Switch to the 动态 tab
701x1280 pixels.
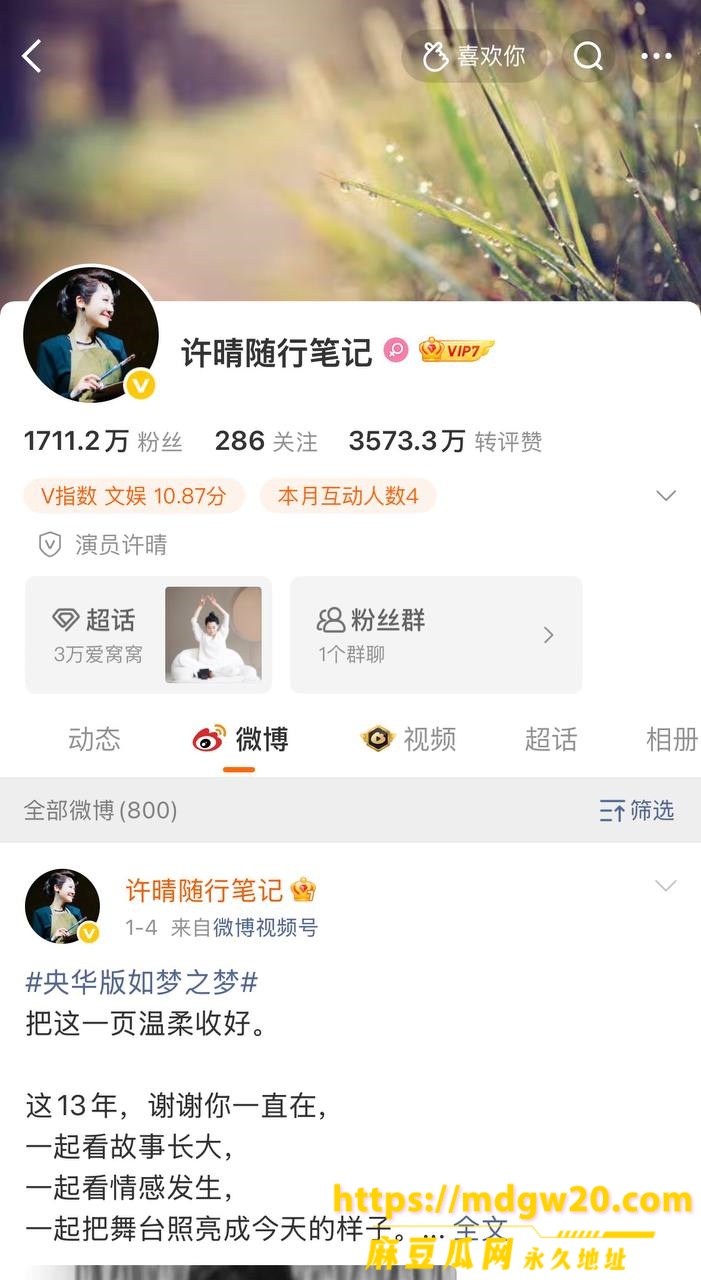(94, 739)
